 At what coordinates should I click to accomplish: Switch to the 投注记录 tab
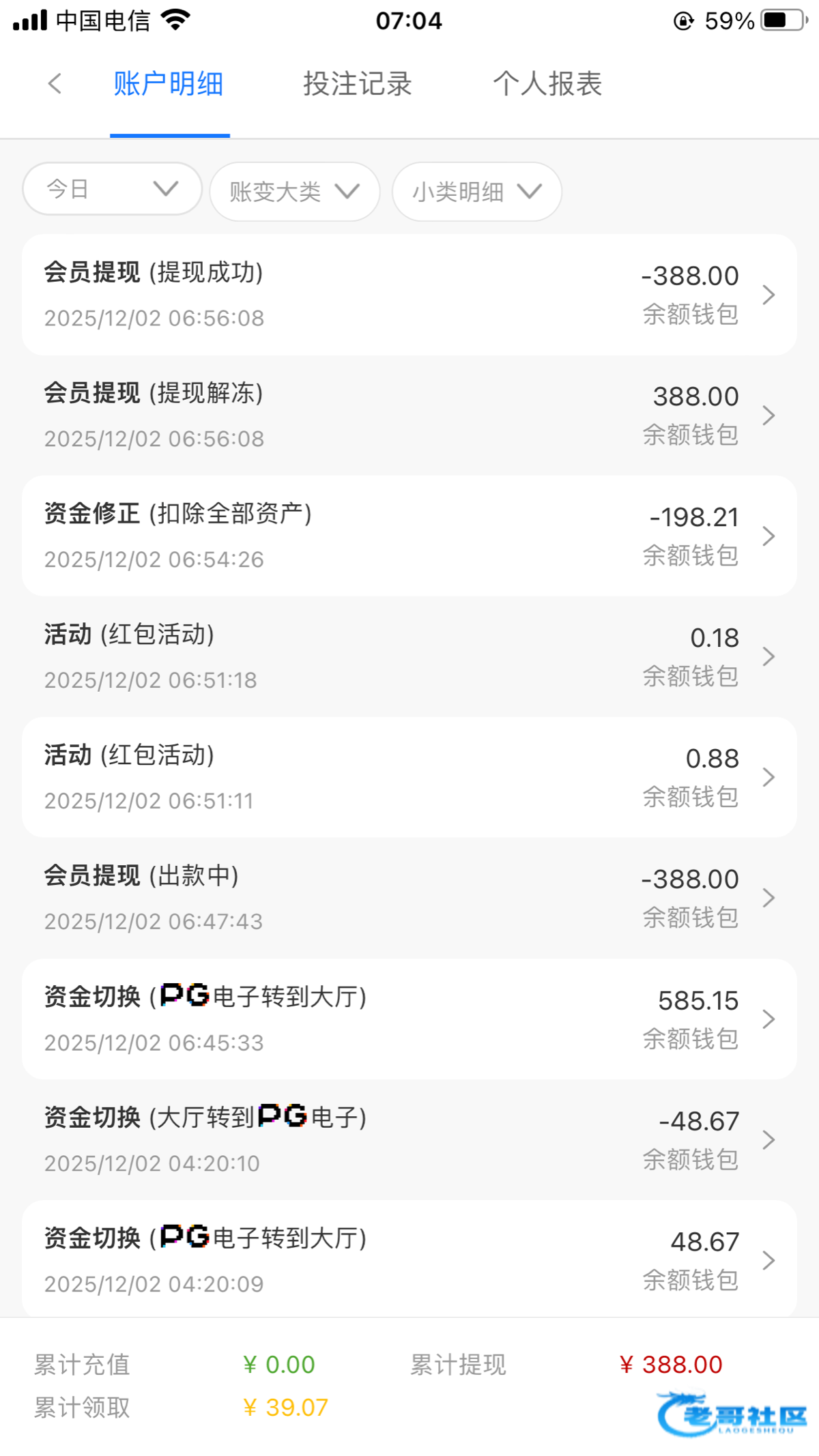tap(357, 84)
